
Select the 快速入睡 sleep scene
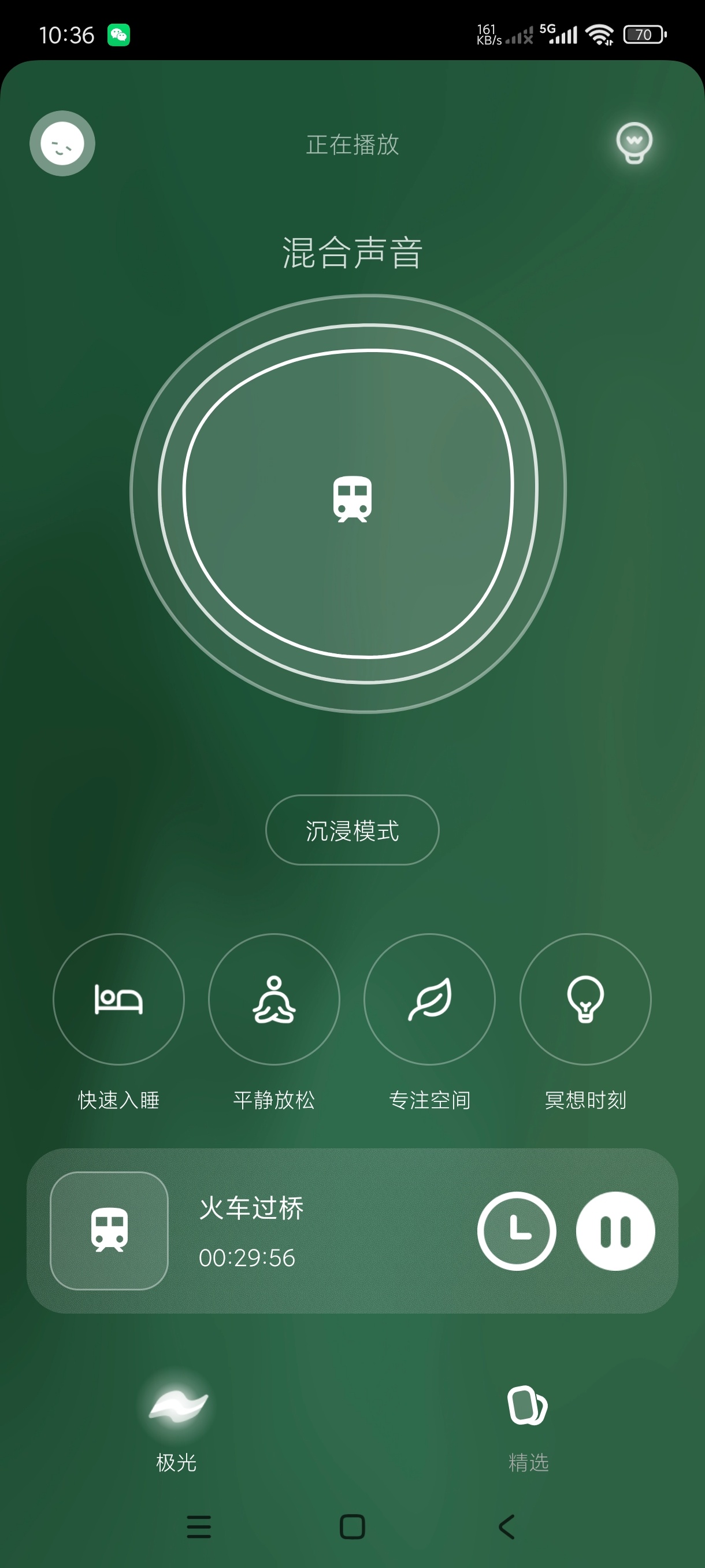[118, 1000]
